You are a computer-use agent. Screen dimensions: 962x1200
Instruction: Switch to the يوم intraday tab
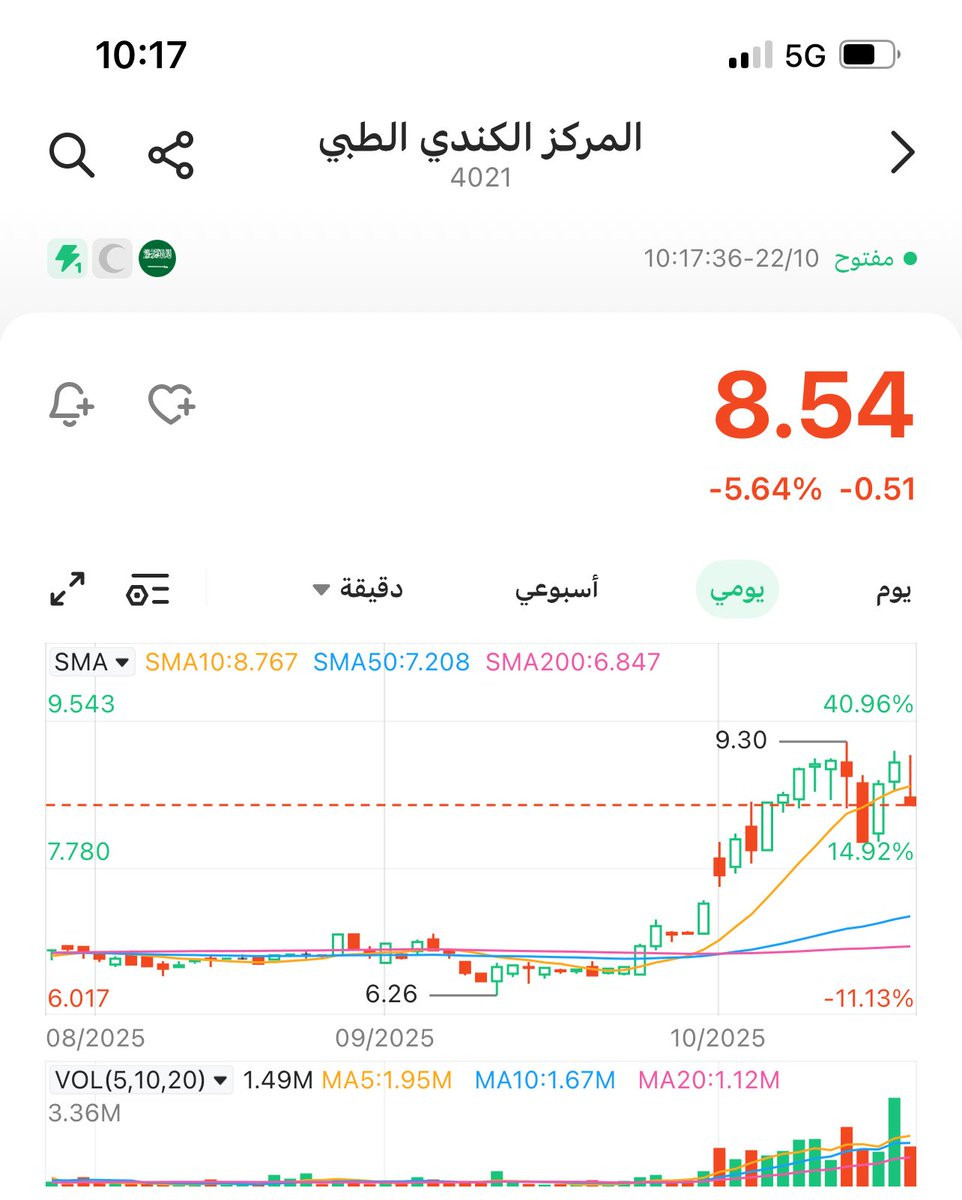tap(894, 589)
